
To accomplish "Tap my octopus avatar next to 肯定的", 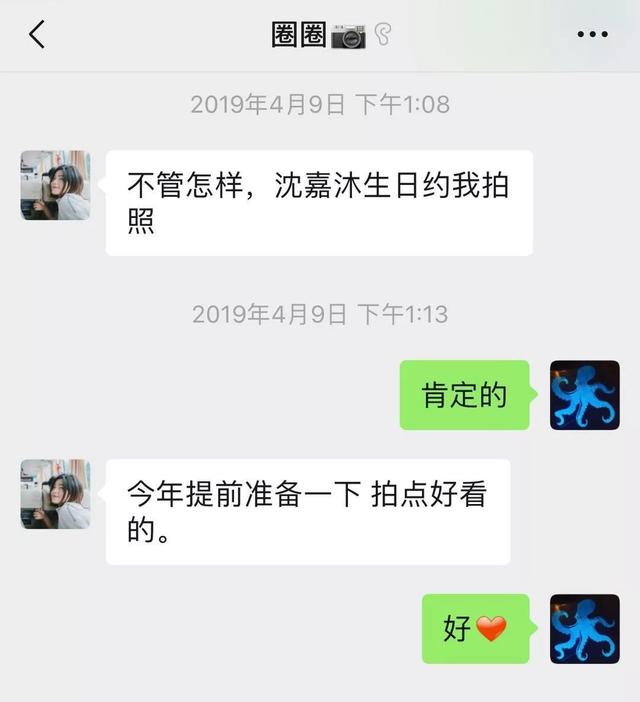I will (x=584, y=395).
